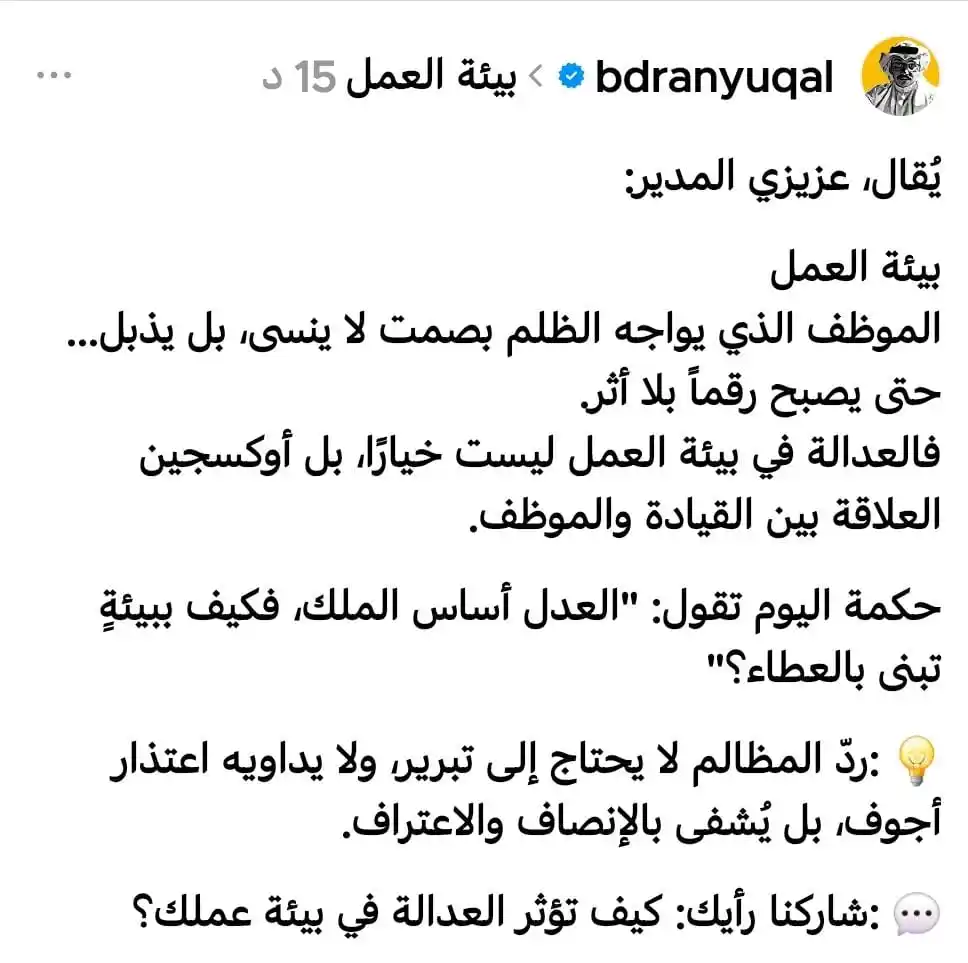968x963 pixels.
Task: Open the three-dot overflow menu
Action: pos(56,77)
